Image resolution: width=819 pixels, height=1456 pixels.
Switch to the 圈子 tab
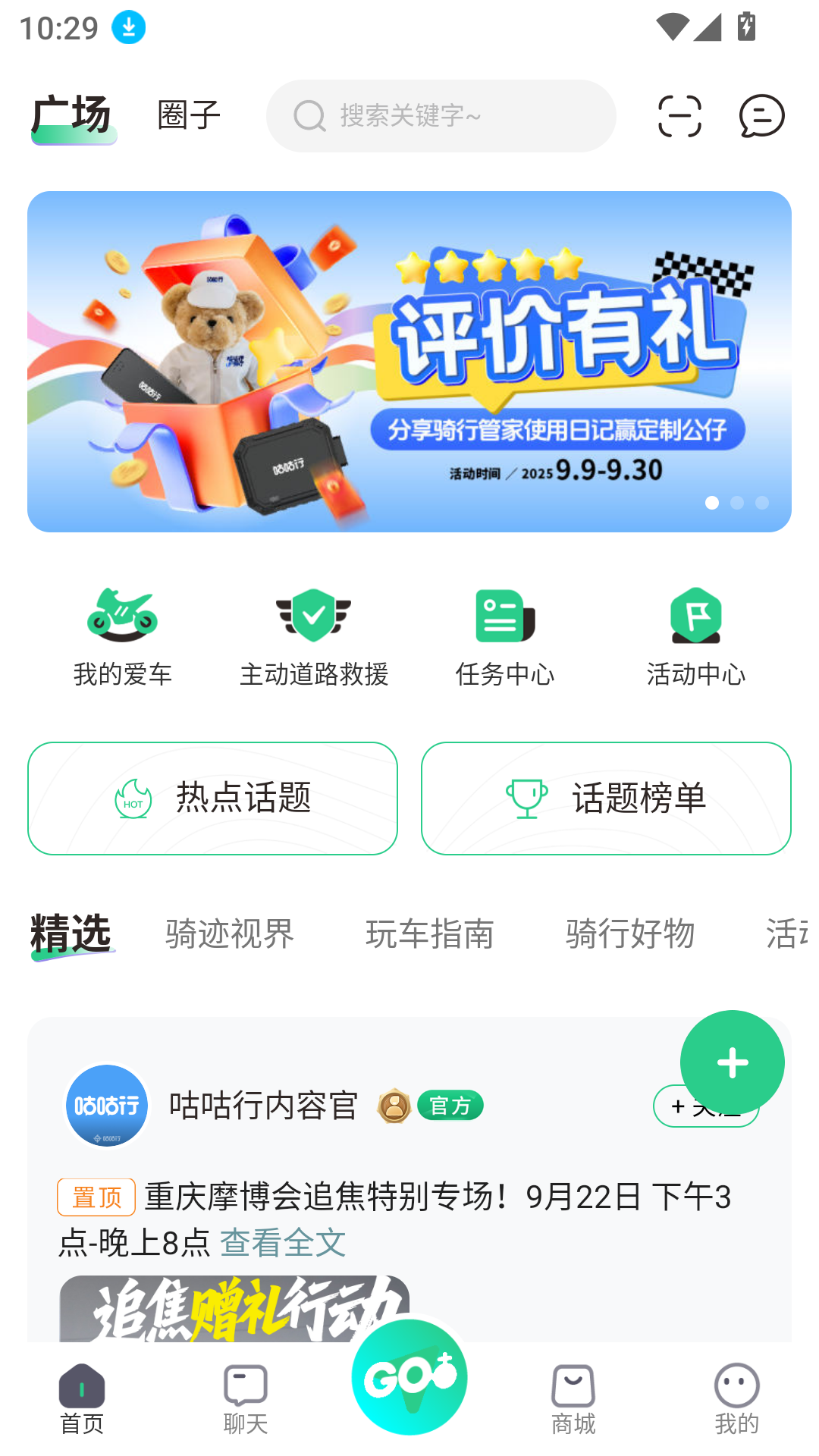[x=189, y=116]
